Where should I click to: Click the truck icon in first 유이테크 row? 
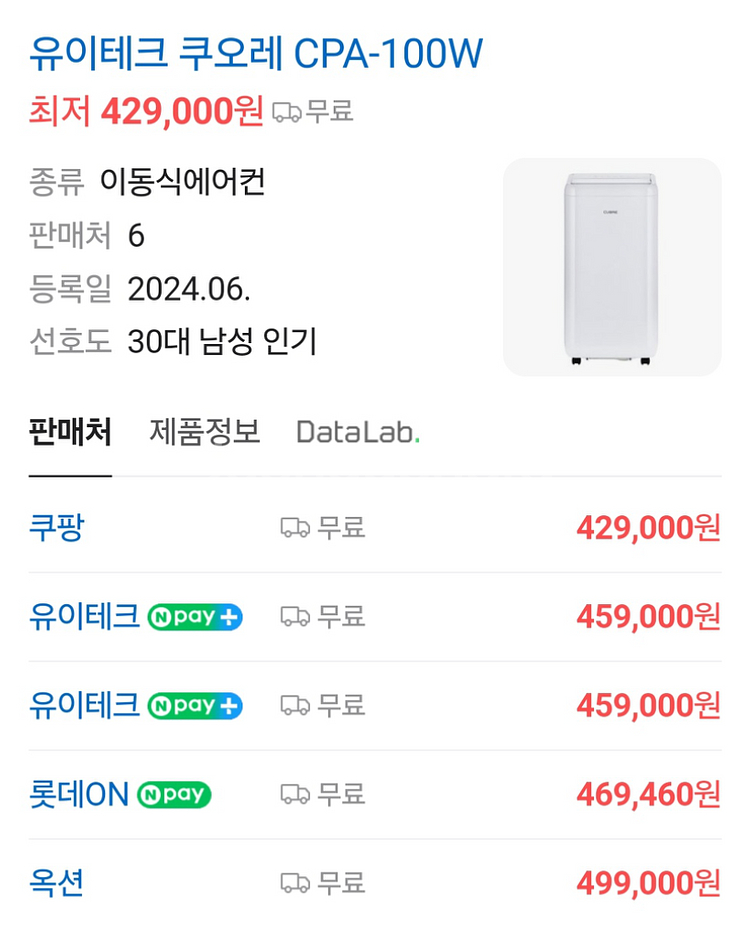tap(295, 617)
